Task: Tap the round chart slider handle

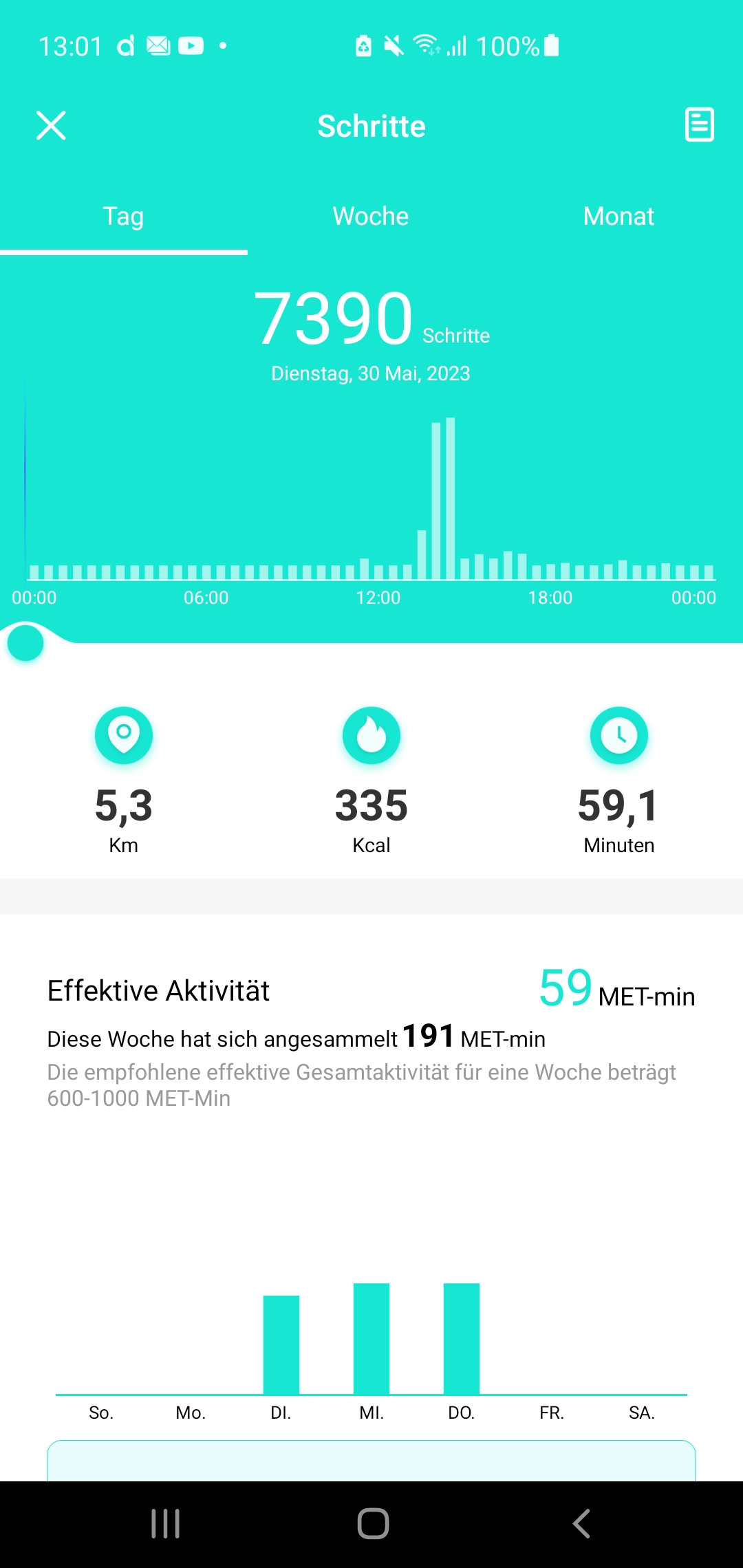Action: (25, 644)
